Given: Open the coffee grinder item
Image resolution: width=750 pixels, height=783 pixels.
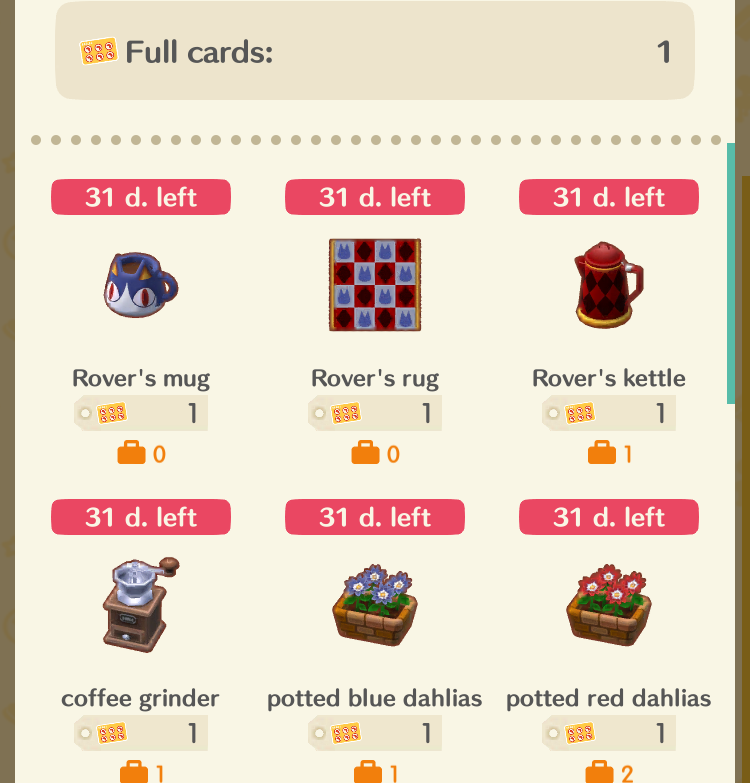Looking at the screenshot, I should [x=141, y=605].
